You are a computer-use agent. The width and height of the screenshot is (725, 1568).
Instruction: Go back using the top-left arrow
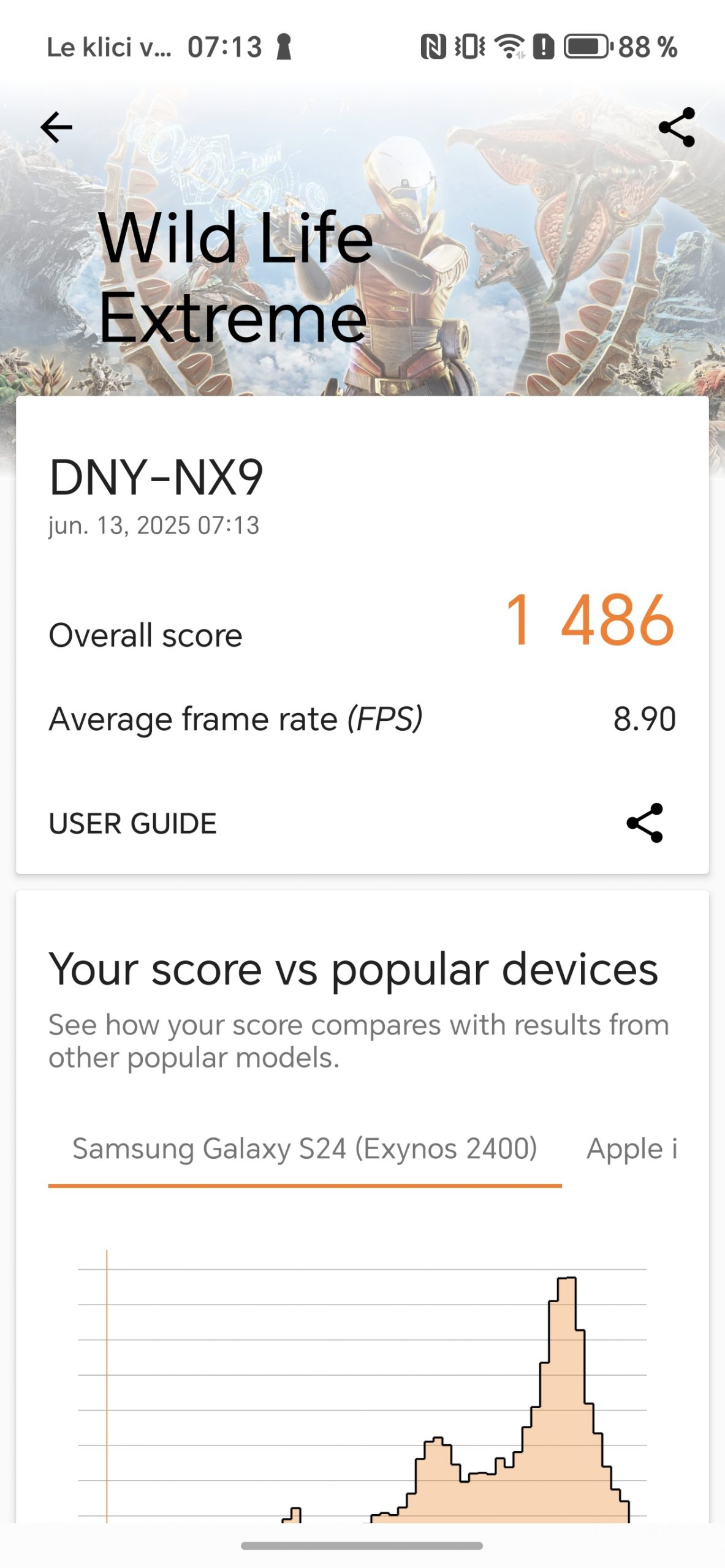[x=56, y=127]
